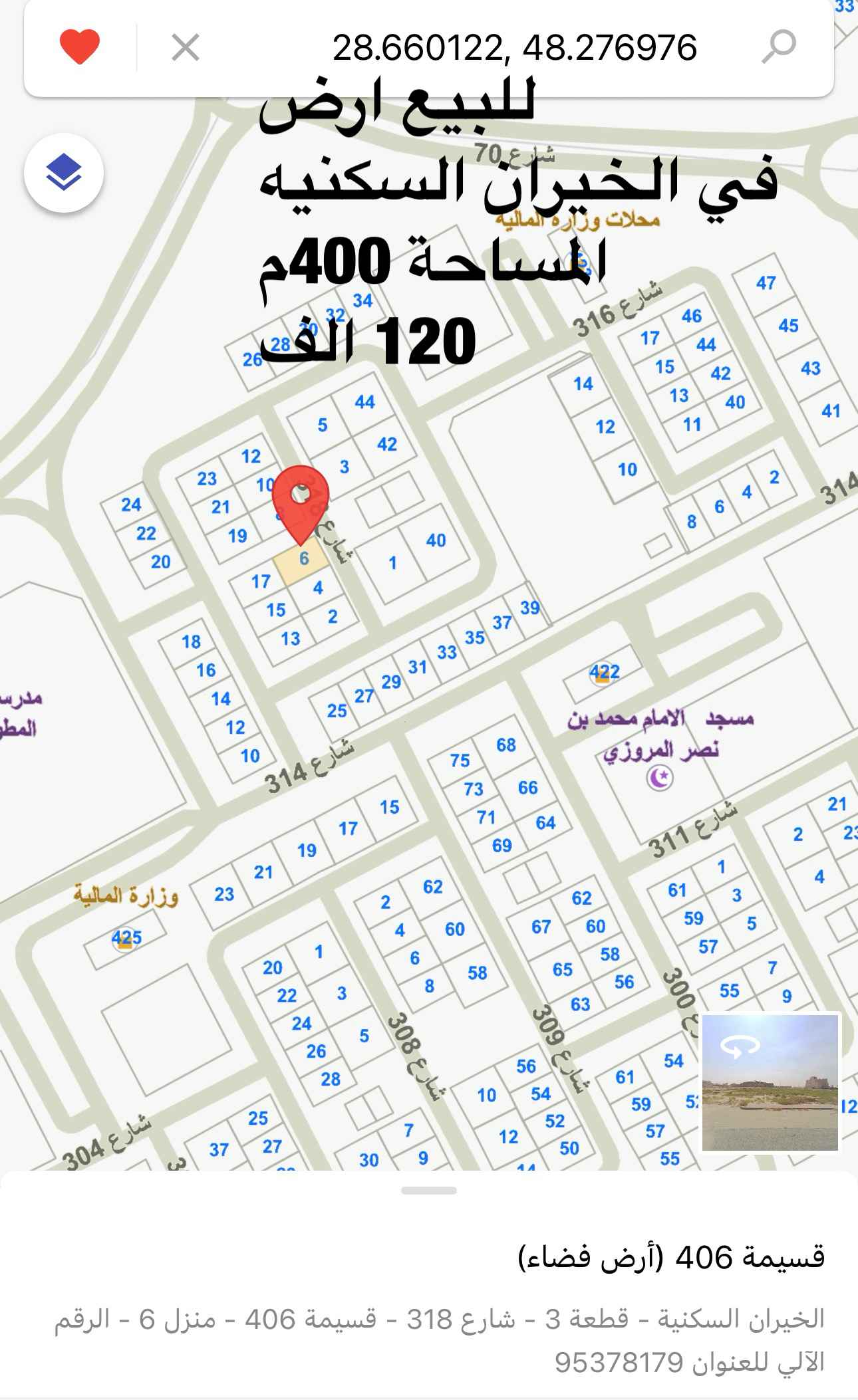Open details for parcel 406
The height and width of the screenshot is (1400, 858).
pos(670,1257)
